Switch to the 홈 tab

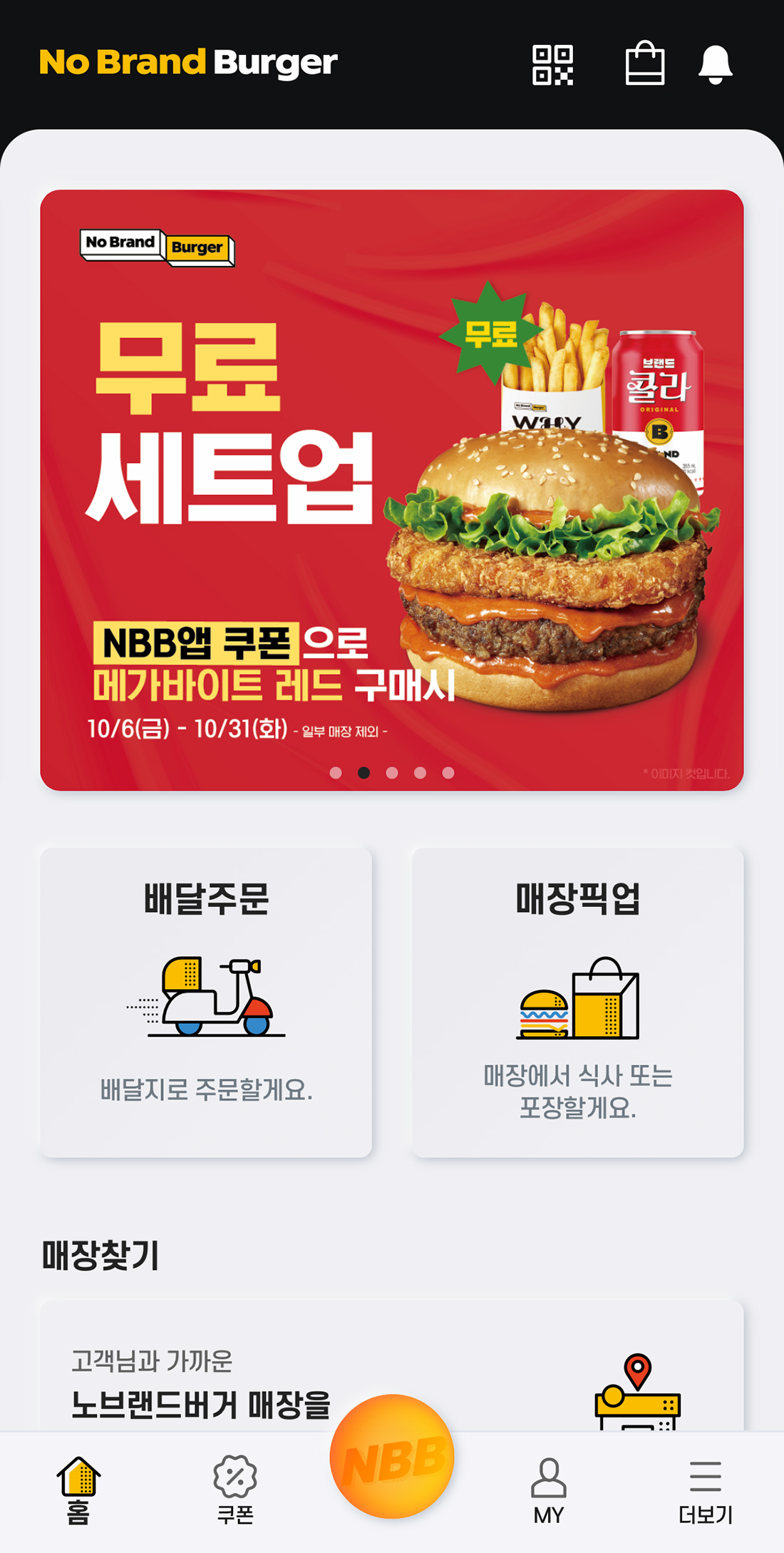click(78, 1490)
